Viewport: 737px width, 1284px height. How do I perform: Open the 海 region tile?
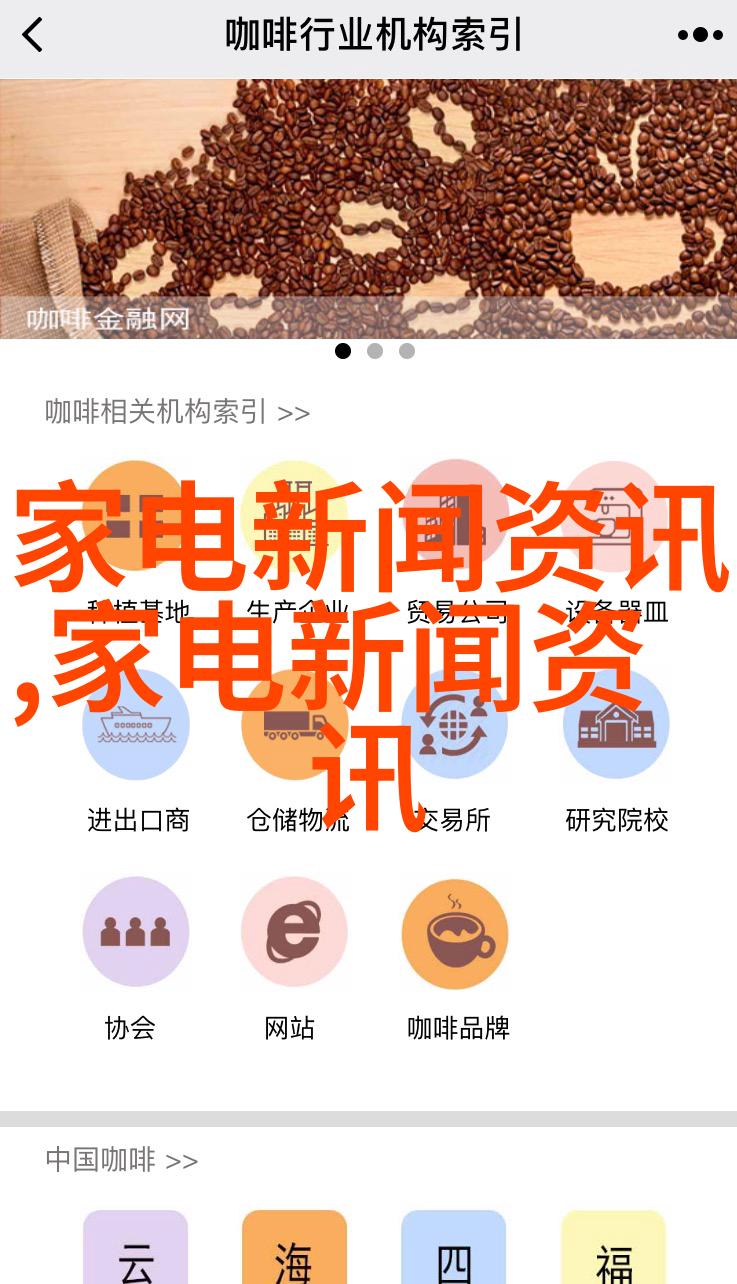(x=294, y=1250)
